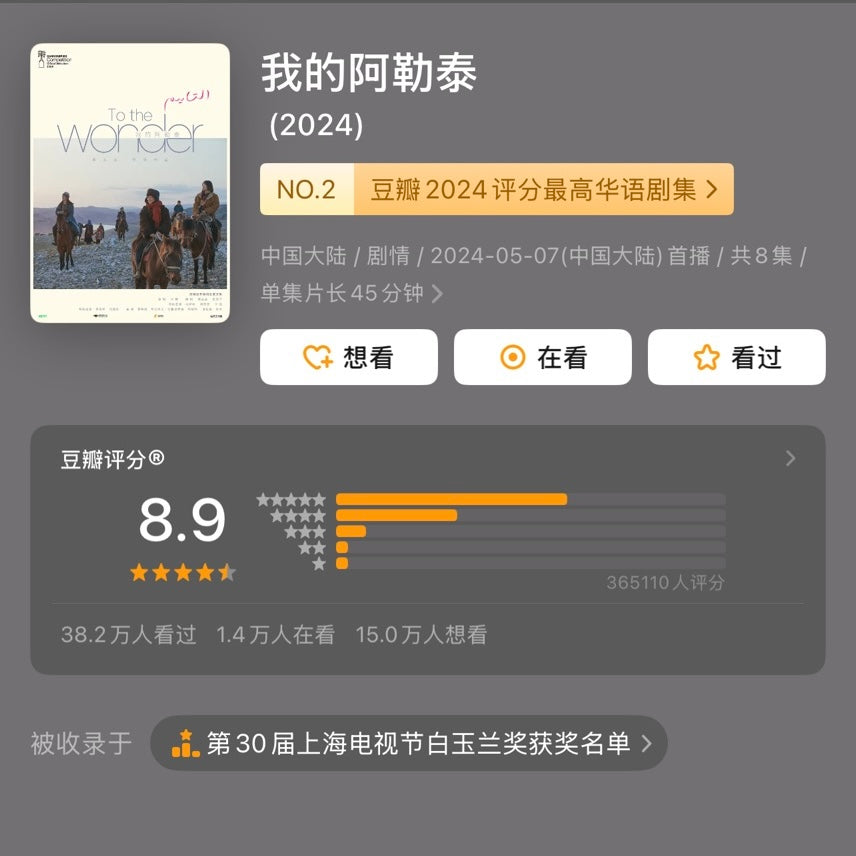Screen dimensions: 856x856
Task: Mark the show as 在看
Action: pyautogui.click(x=542, y=357)
